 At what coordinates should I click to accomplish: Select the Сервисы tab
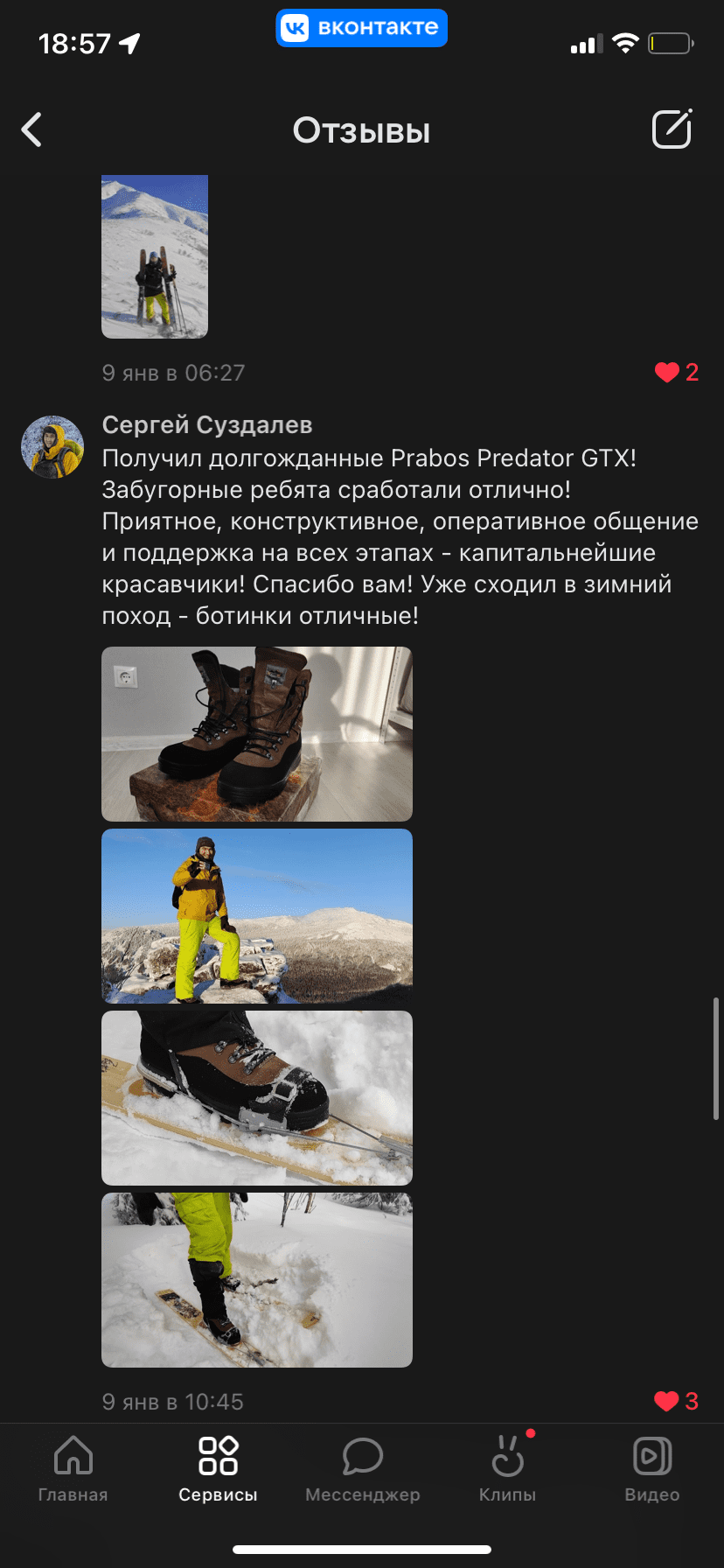click(218, 1469)
